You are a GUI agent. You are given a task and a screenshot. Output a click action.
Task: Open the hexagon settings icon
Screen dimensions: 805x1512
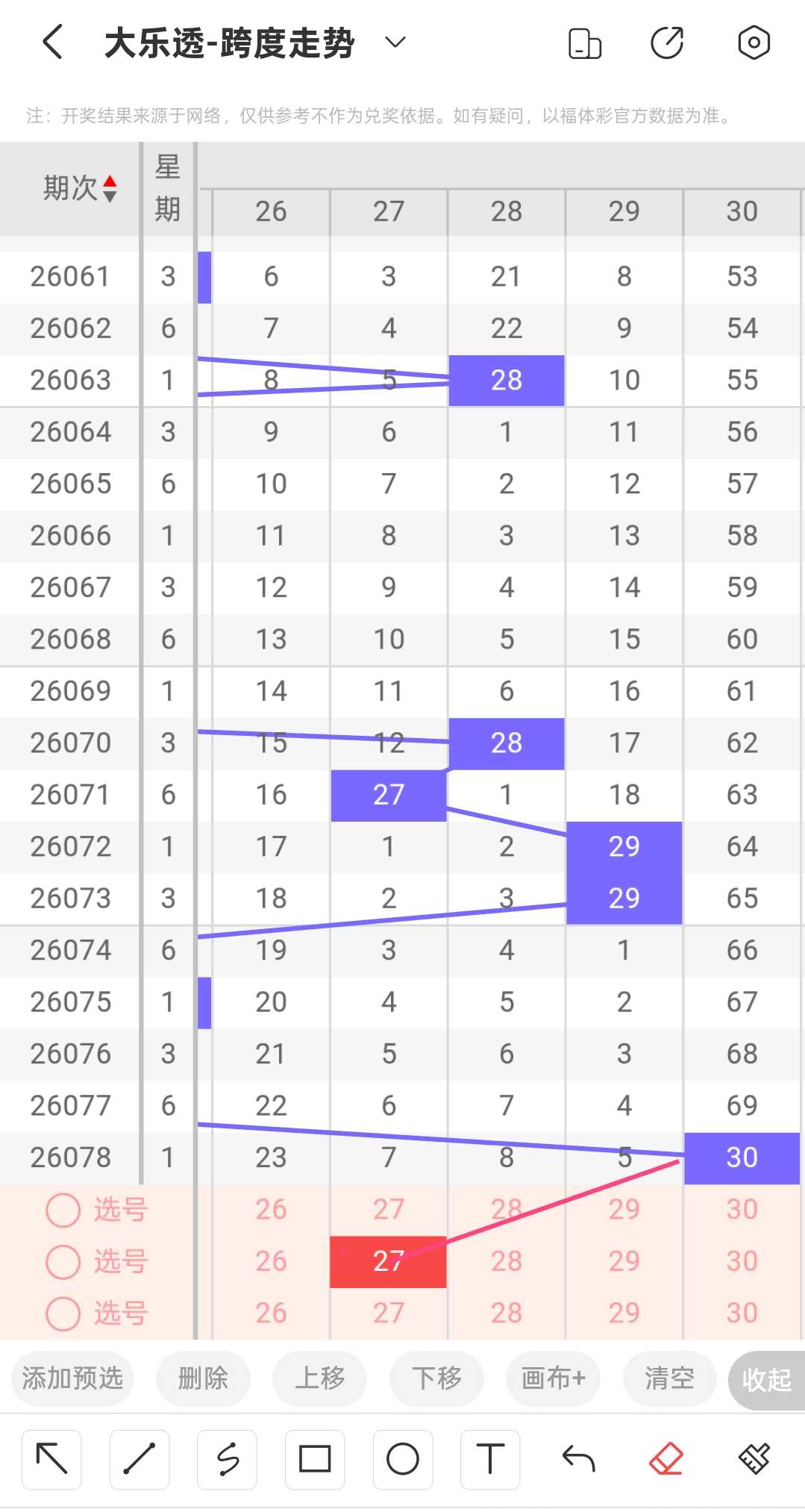[x=754, y=43]
